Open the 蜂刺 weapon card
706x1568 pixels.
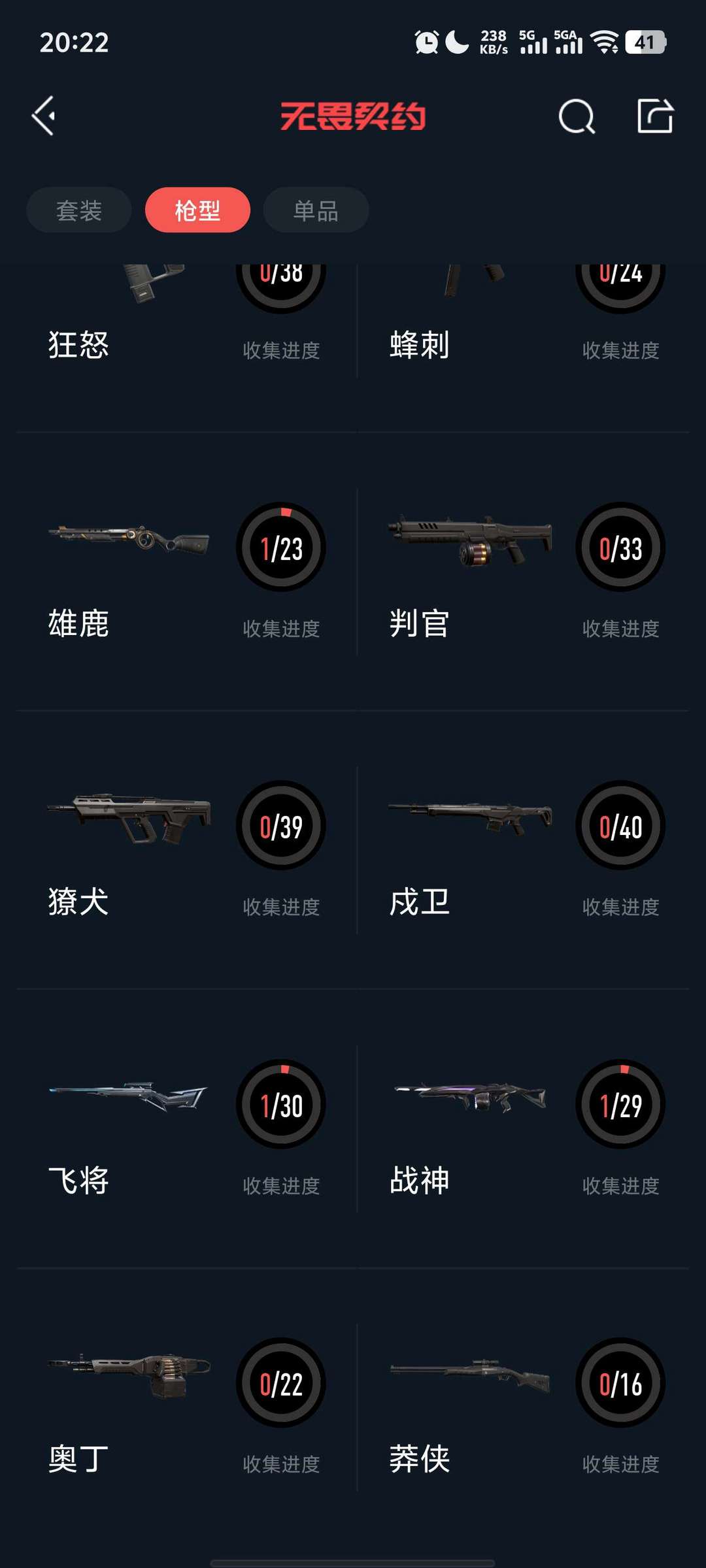[524, 320]
